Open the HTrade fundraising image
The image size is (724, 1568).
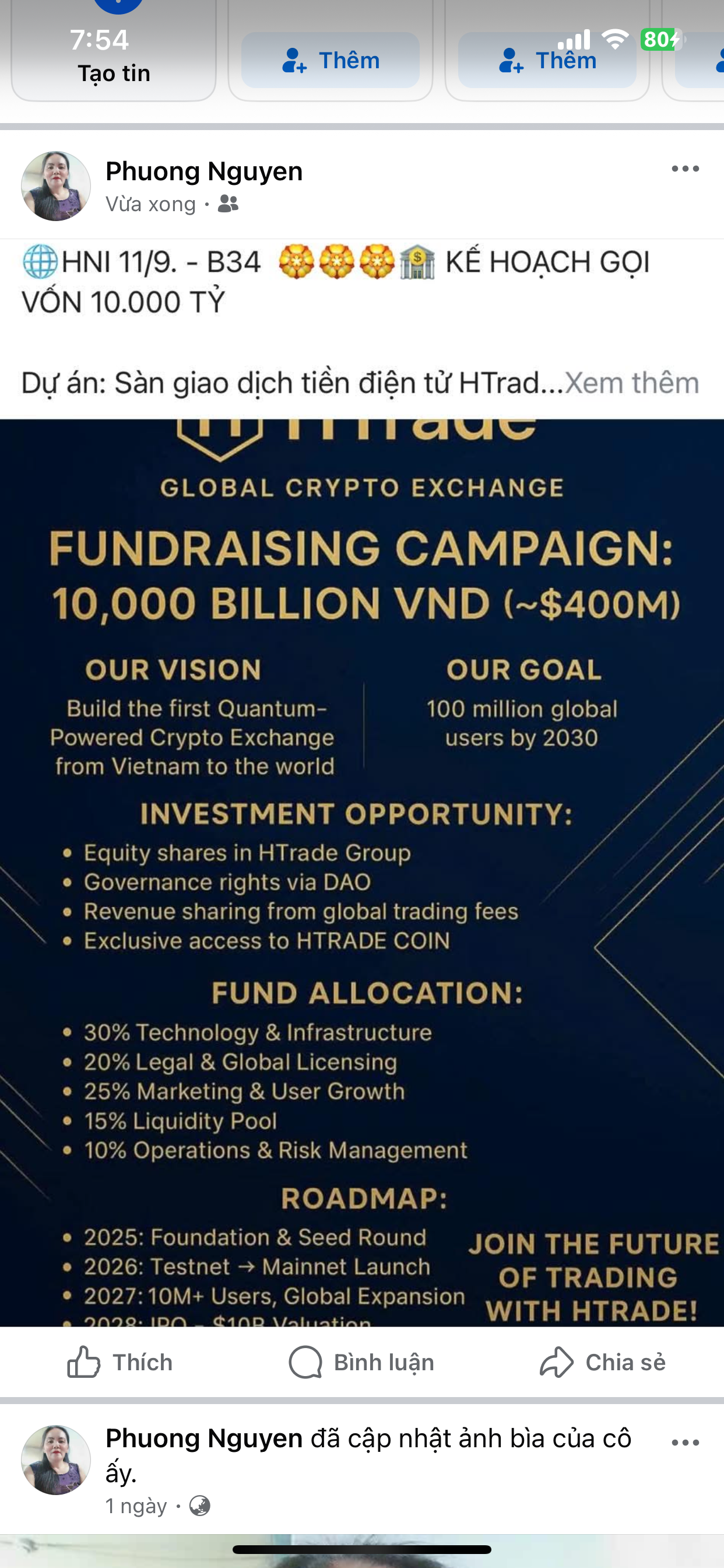click(x=362, y=872)
